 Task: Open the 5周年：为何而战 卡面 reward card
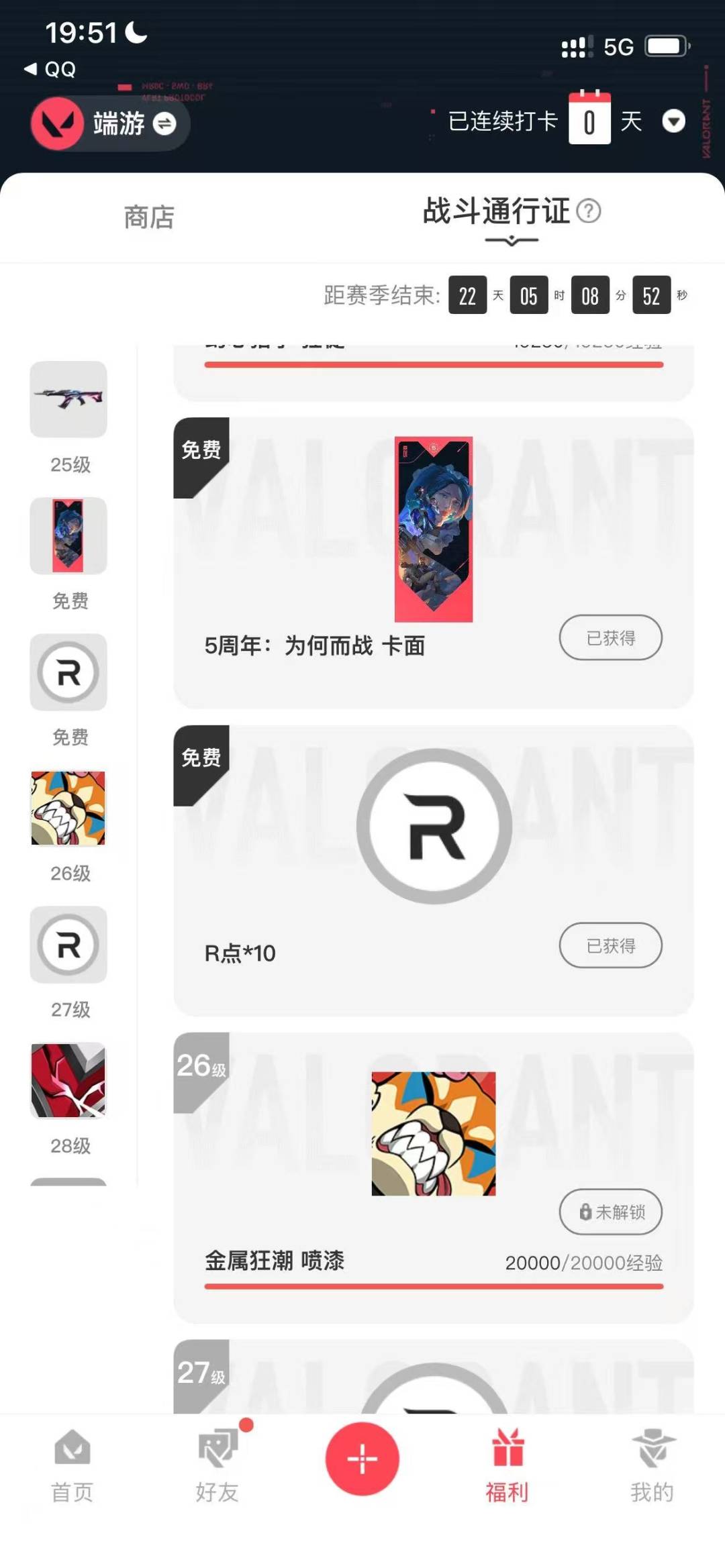pos(434,530)
